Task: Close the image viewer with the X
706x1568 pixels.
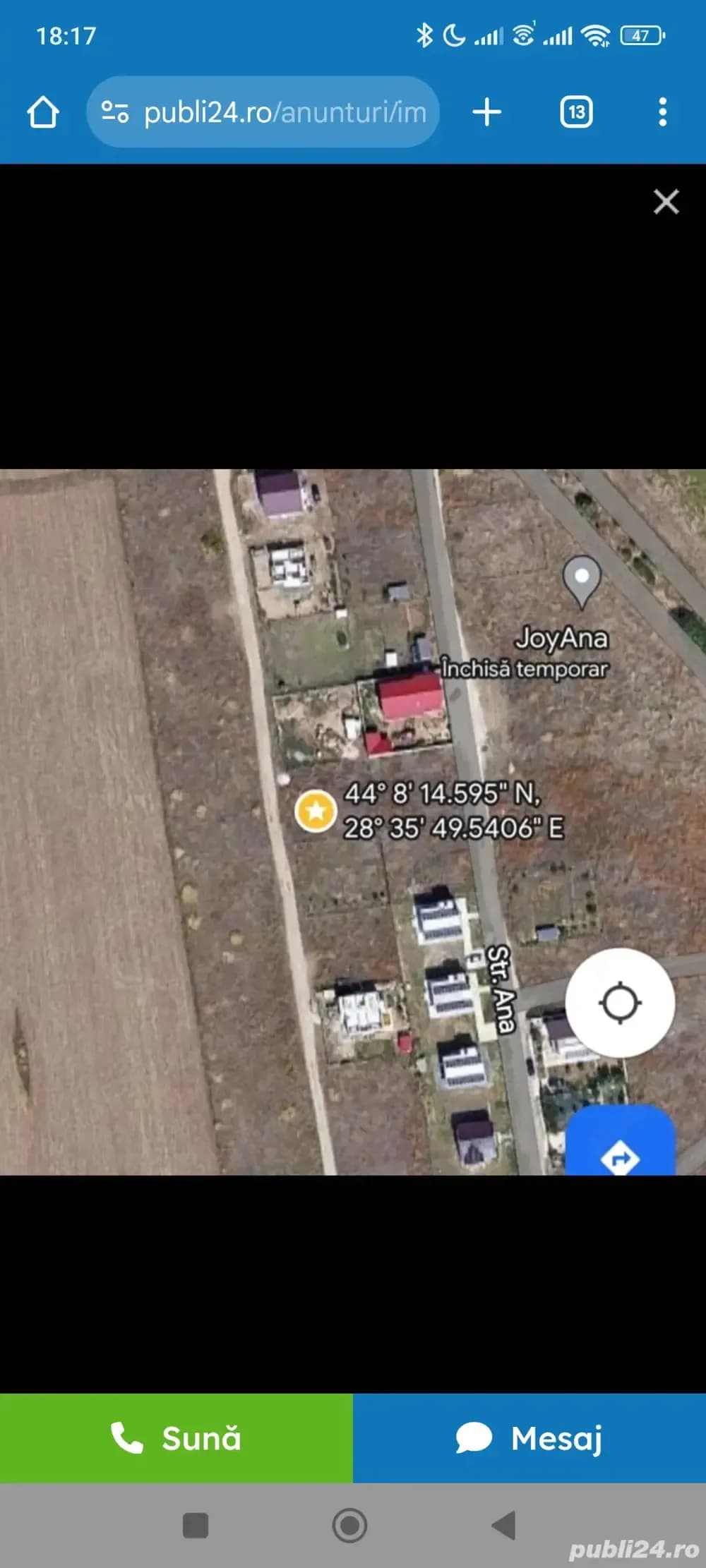Action: [x=666, y=203]
